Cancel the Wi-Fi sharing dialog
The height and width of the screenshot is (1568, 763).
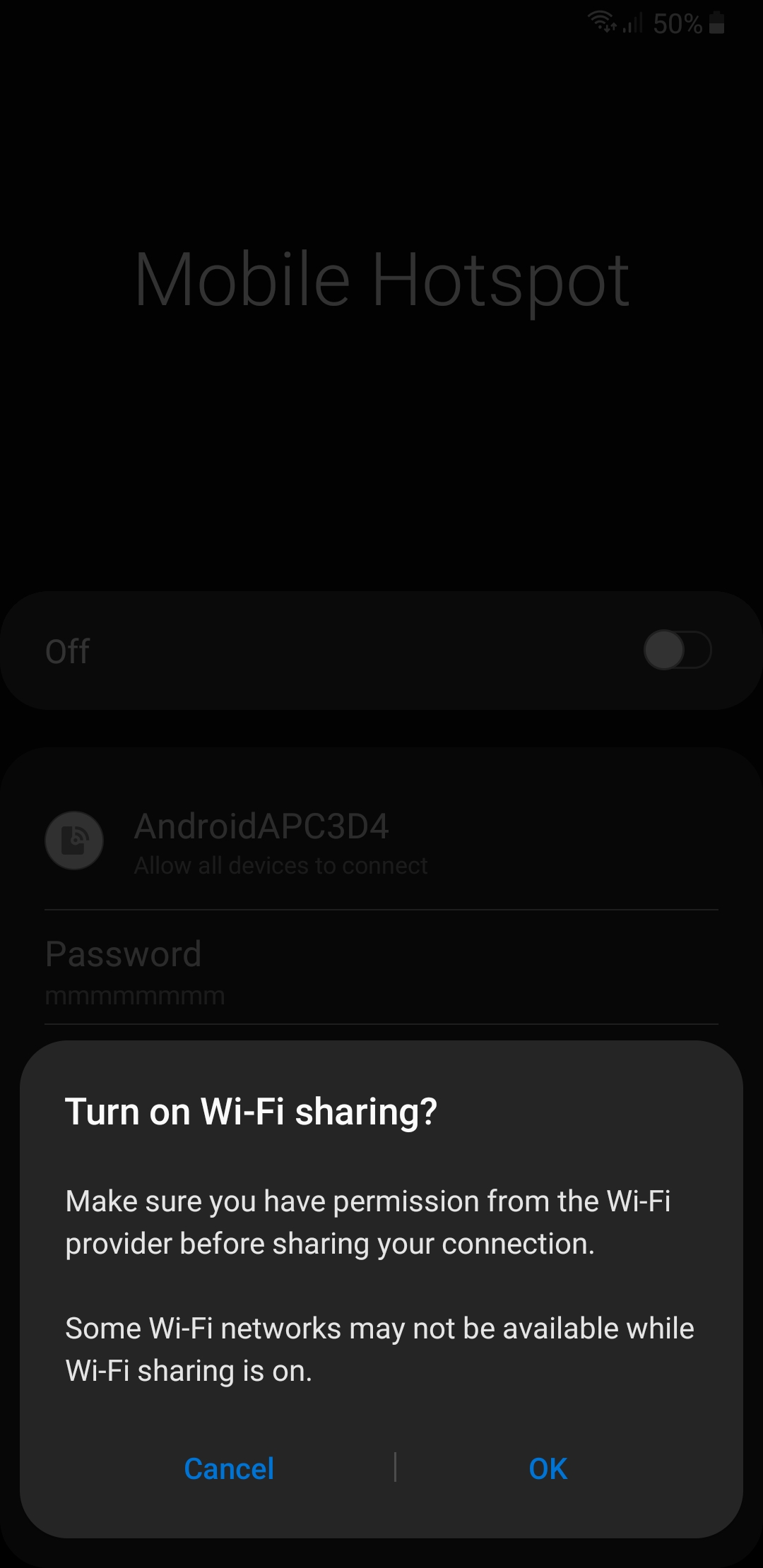tap(229, 1469)
